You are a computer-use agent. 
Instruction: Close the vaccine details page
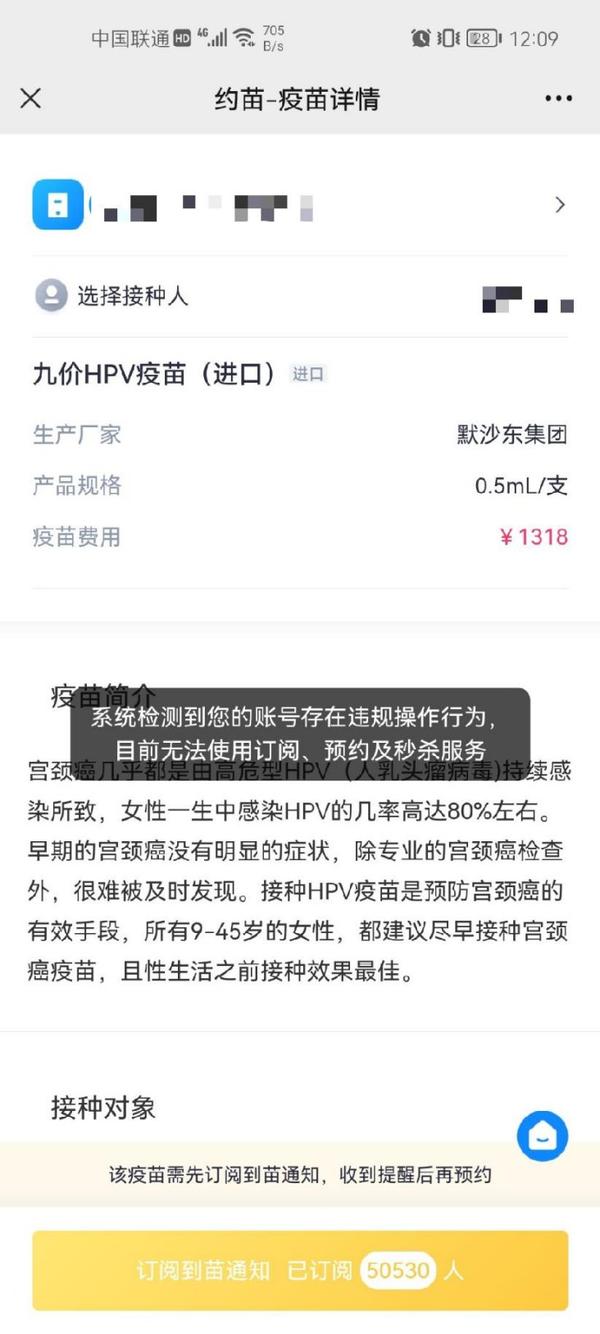click(x=31, y=98)
